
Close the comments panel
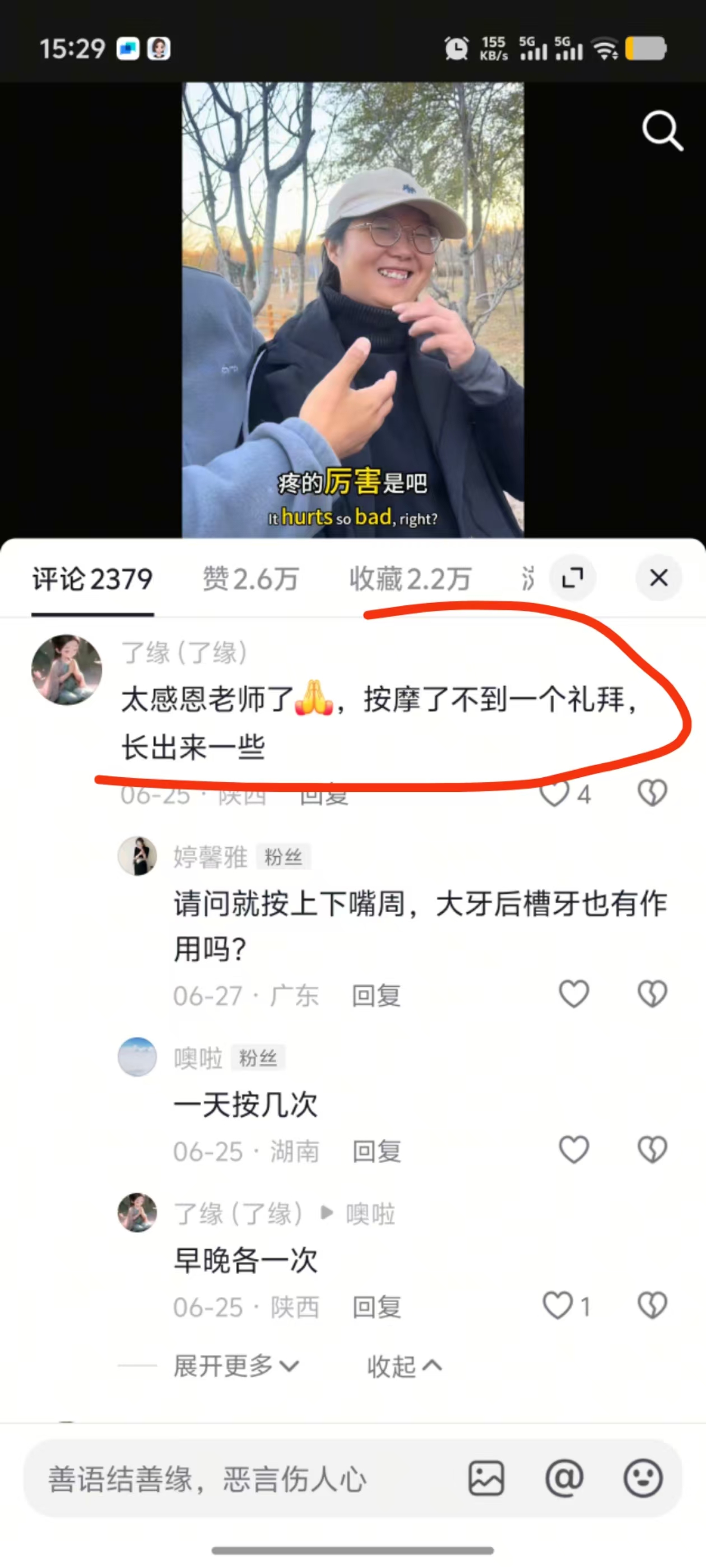(x=658, y=578)
